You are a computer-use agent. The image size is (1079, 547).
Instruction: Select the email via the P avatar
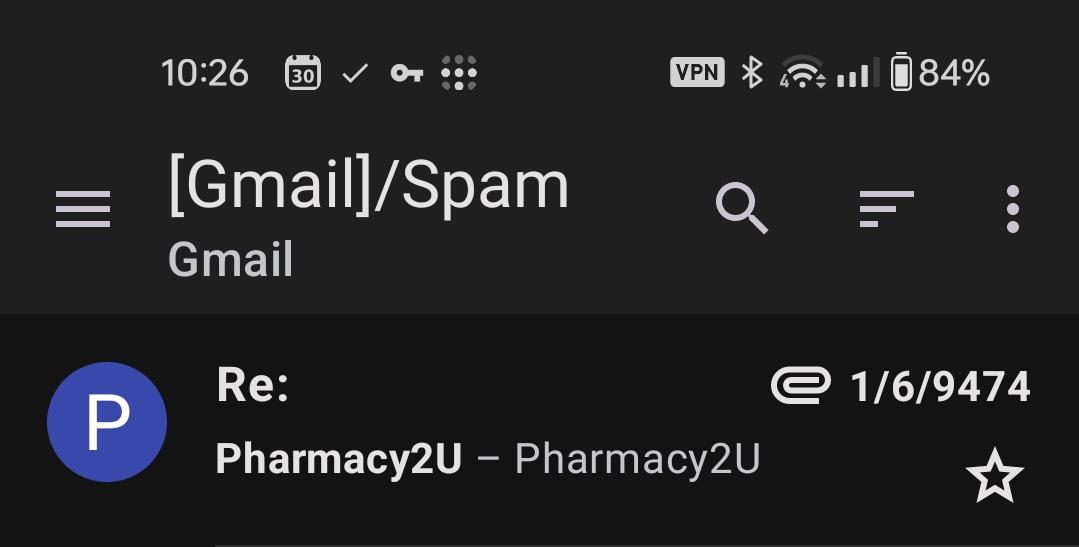pyautogui.click(x=107, y=422)
